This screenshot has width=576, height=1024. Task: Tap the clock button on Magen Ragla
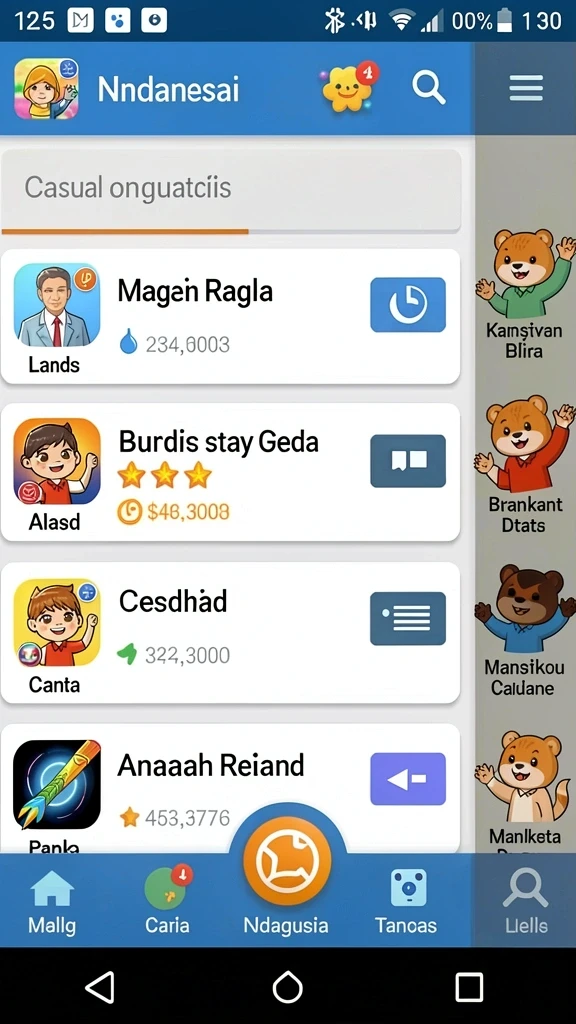coord(408,304)
